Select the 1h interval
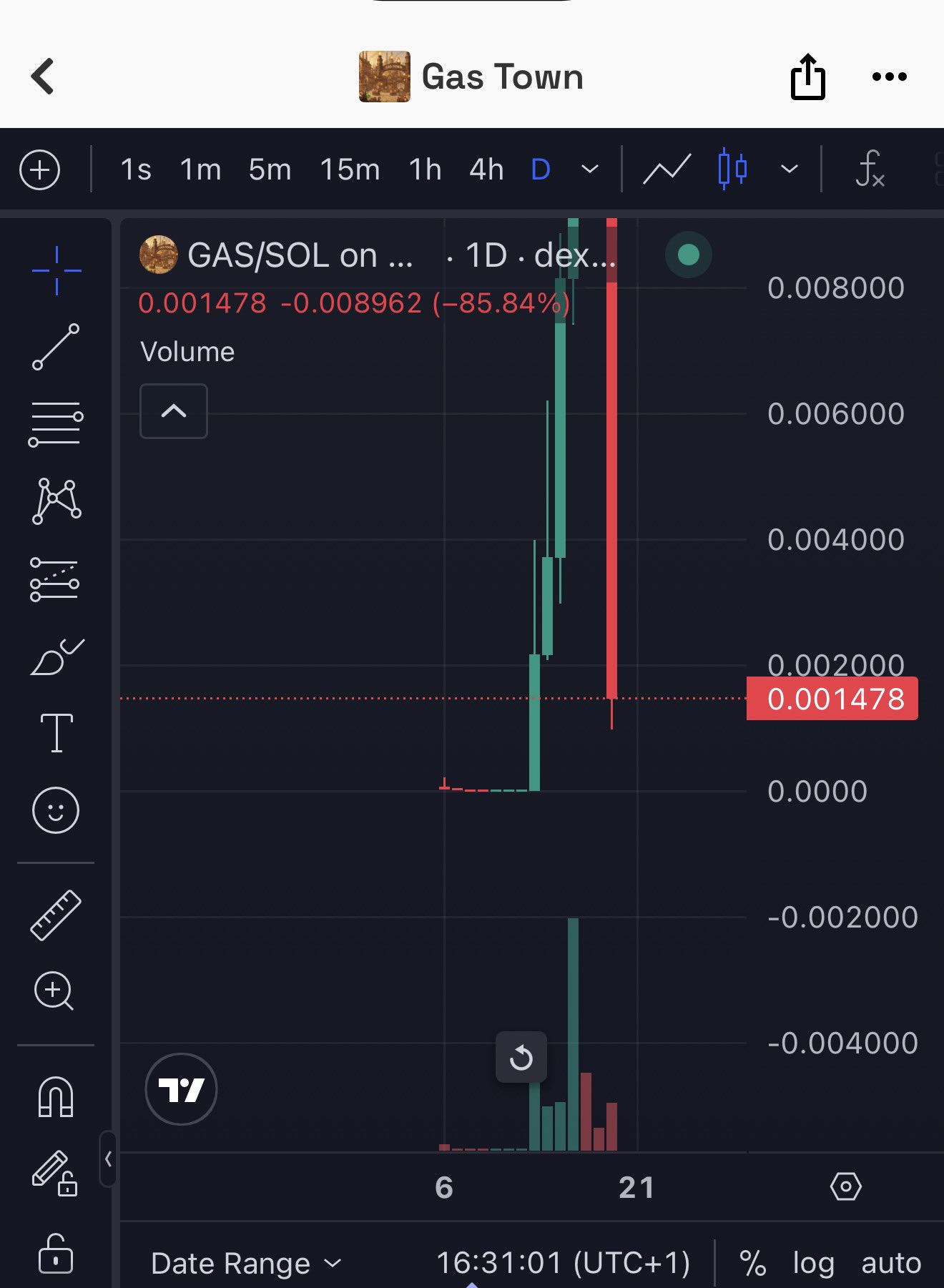Screen dimensions: 944x1288 [425, 170]
